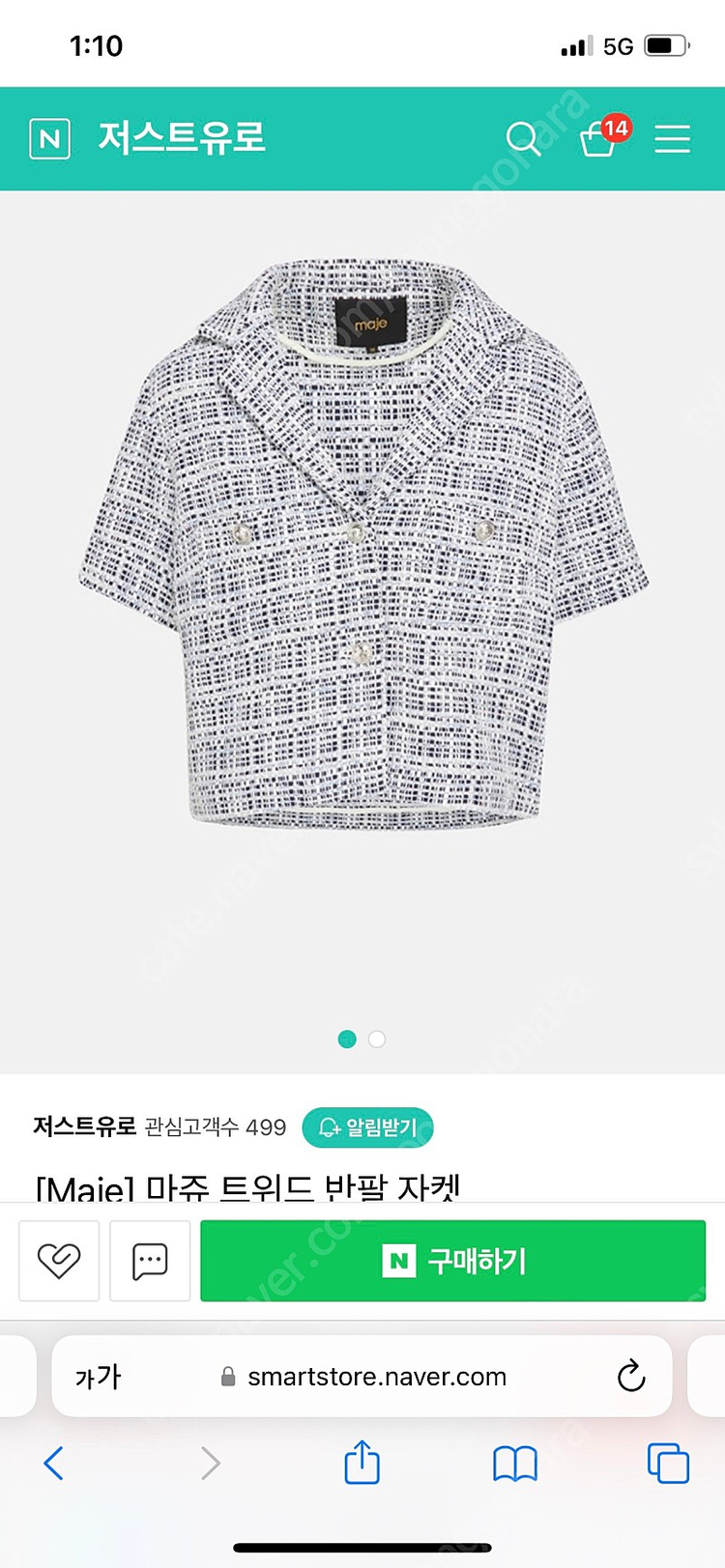Image resolution: width=725 pixels, height=1568 pixels.
Task: Open Safari's 가가 text size options
Action: click(x=99, y=1377)
